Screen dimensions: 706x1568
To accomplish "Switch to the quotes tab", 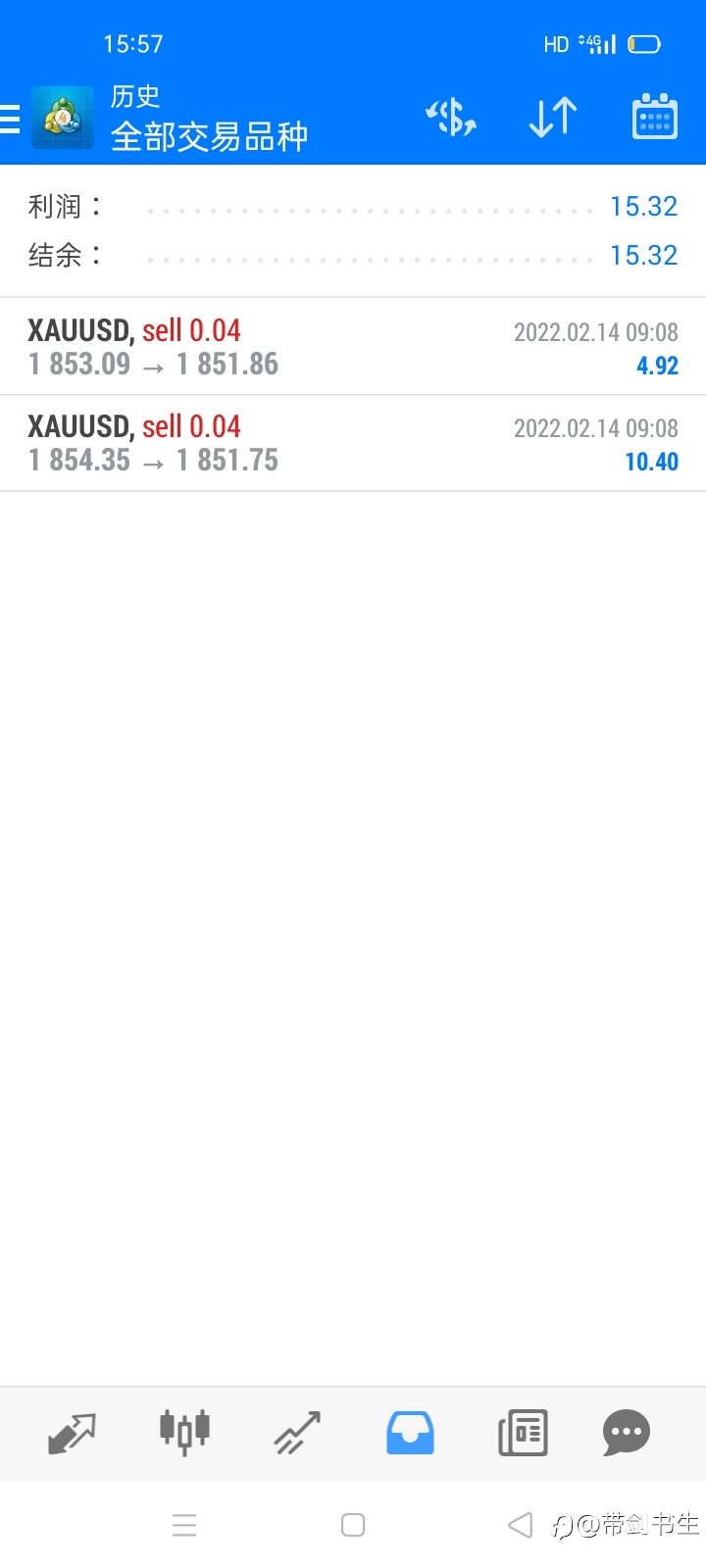I will 73,1434.
